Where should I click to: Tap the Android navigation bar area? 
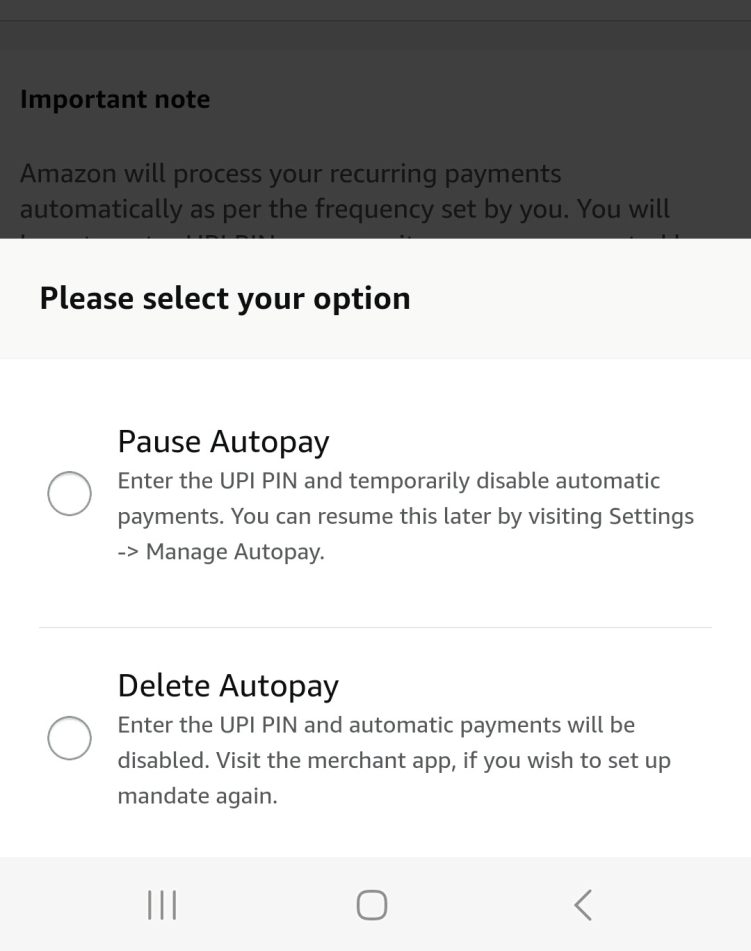375,903
